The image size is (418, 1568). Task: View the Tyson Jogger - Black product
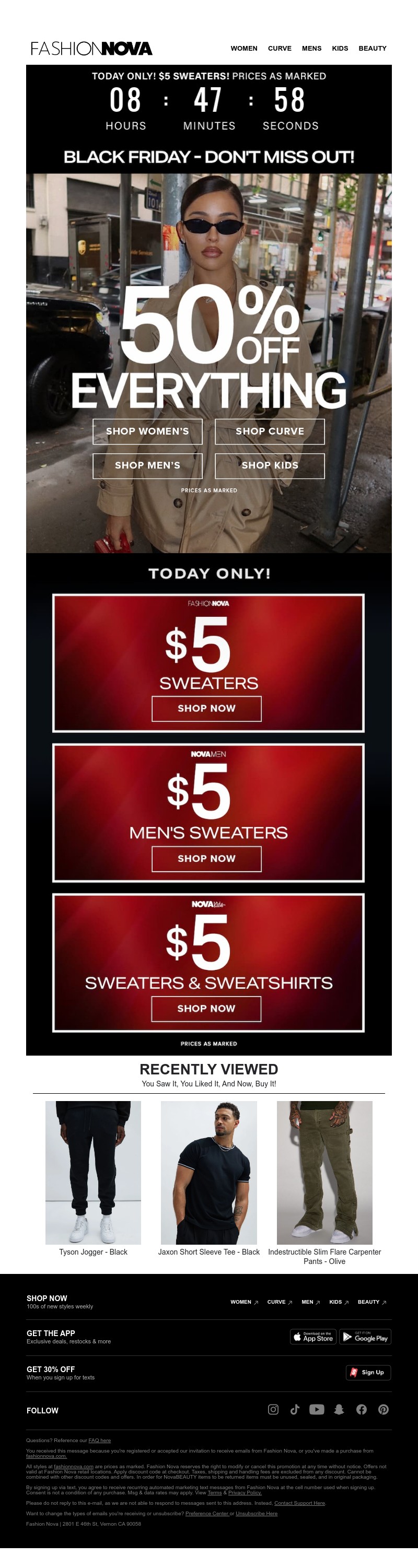coord(93,1172)
